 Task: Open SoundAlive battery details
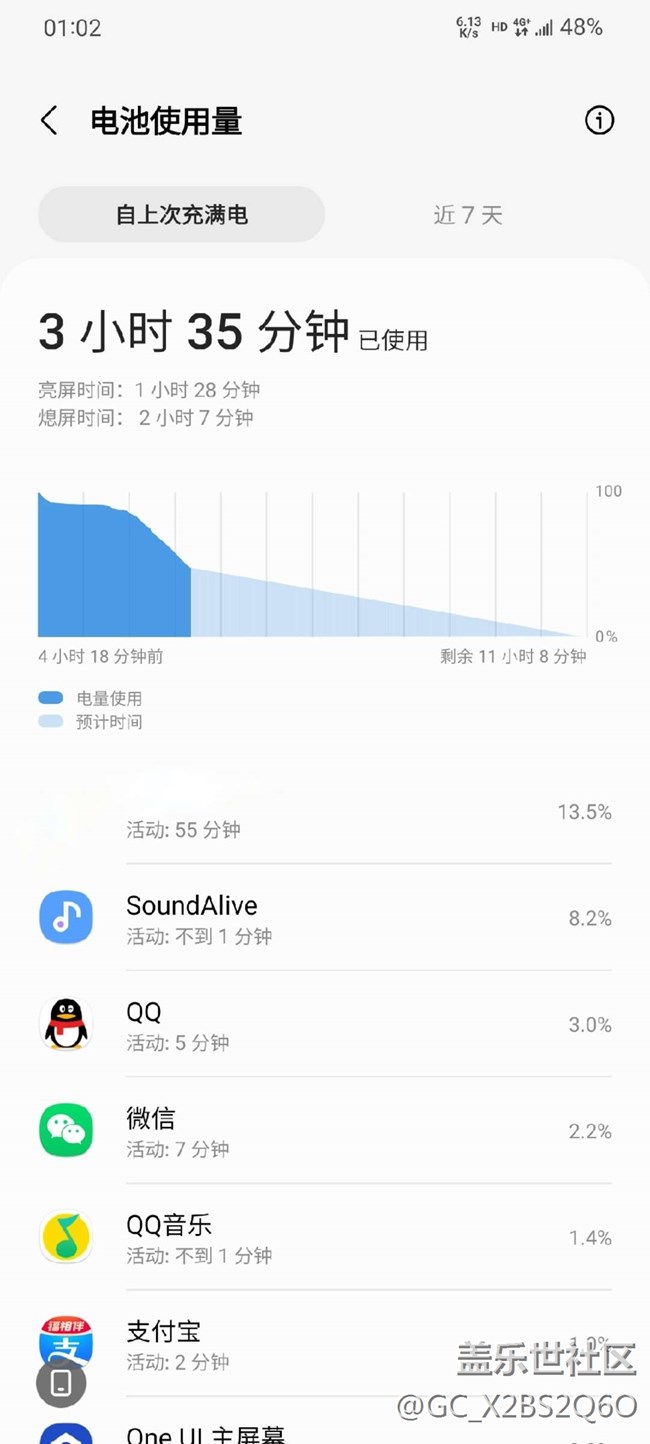(325, 918)
